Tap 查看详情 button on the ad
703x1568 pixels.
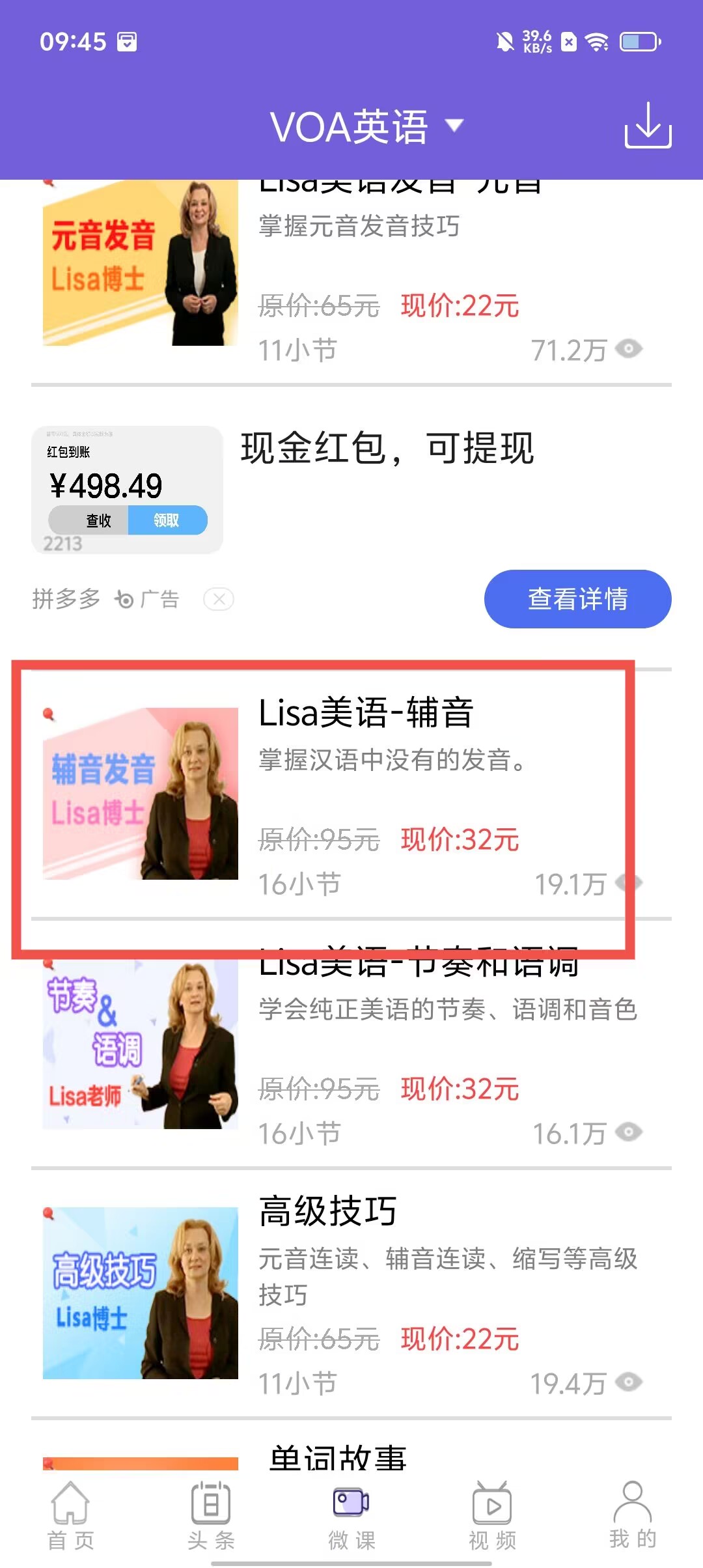point(577,599)
